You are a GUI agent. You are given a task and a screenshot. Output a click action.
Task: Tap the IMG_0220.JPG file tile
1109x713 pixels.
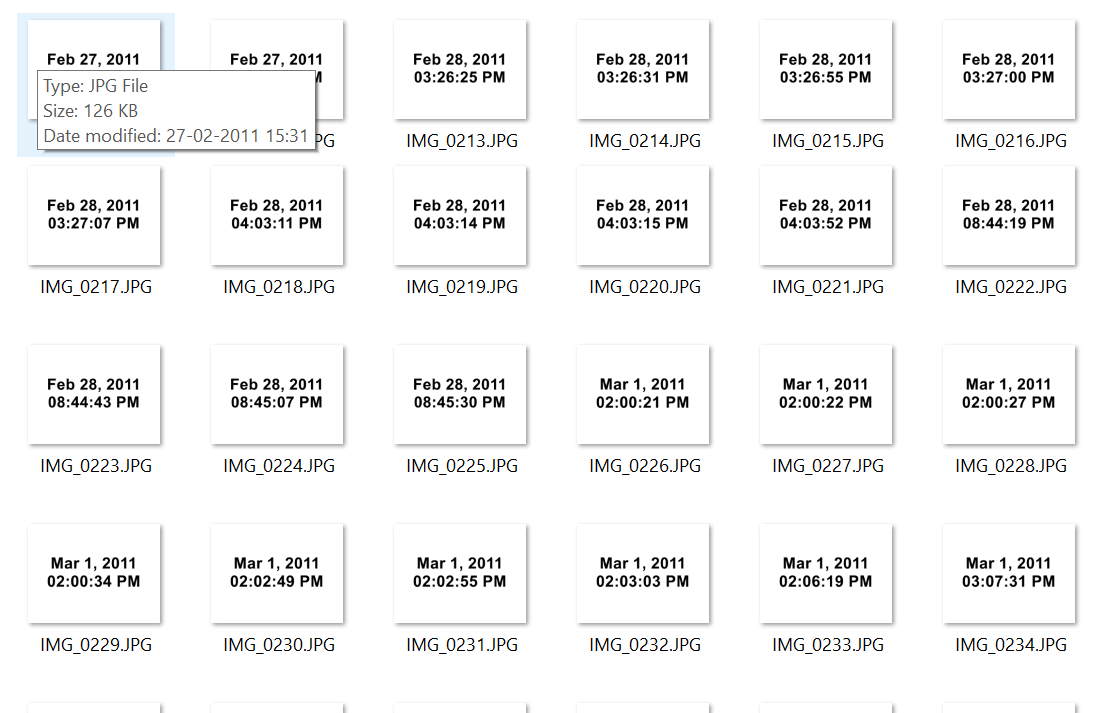click(643, 216)
